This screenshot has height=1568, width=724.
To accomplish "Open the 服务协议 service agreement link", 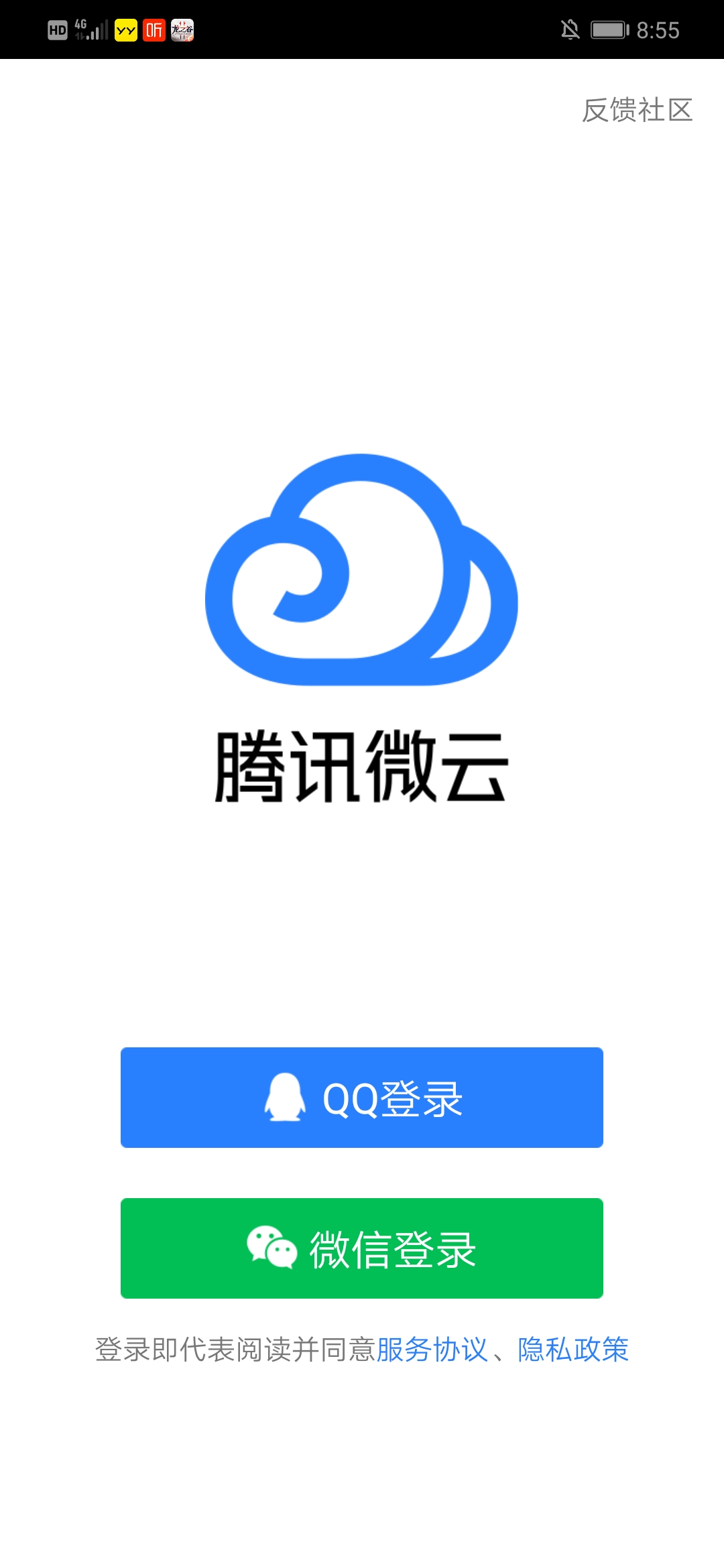I will [x=432, y=1350].
